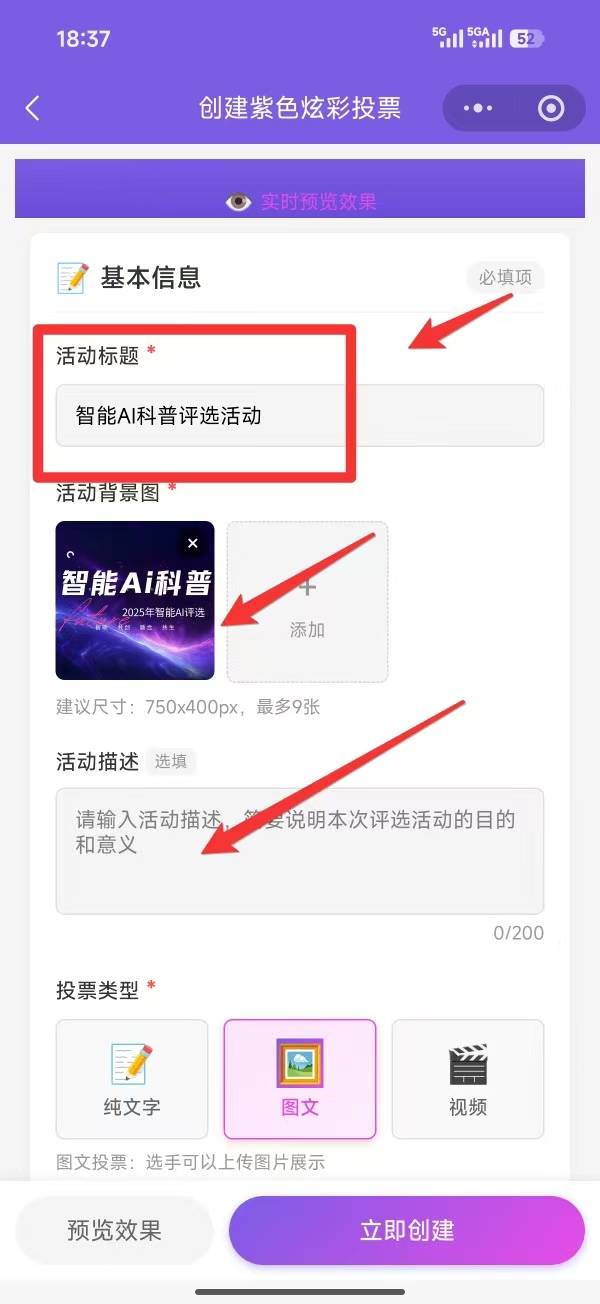The width and height of the screenshot is (600, 1304).
Task: Focus the 活动描述 description box
Action: pyautogui.click(x=300, y=850)
